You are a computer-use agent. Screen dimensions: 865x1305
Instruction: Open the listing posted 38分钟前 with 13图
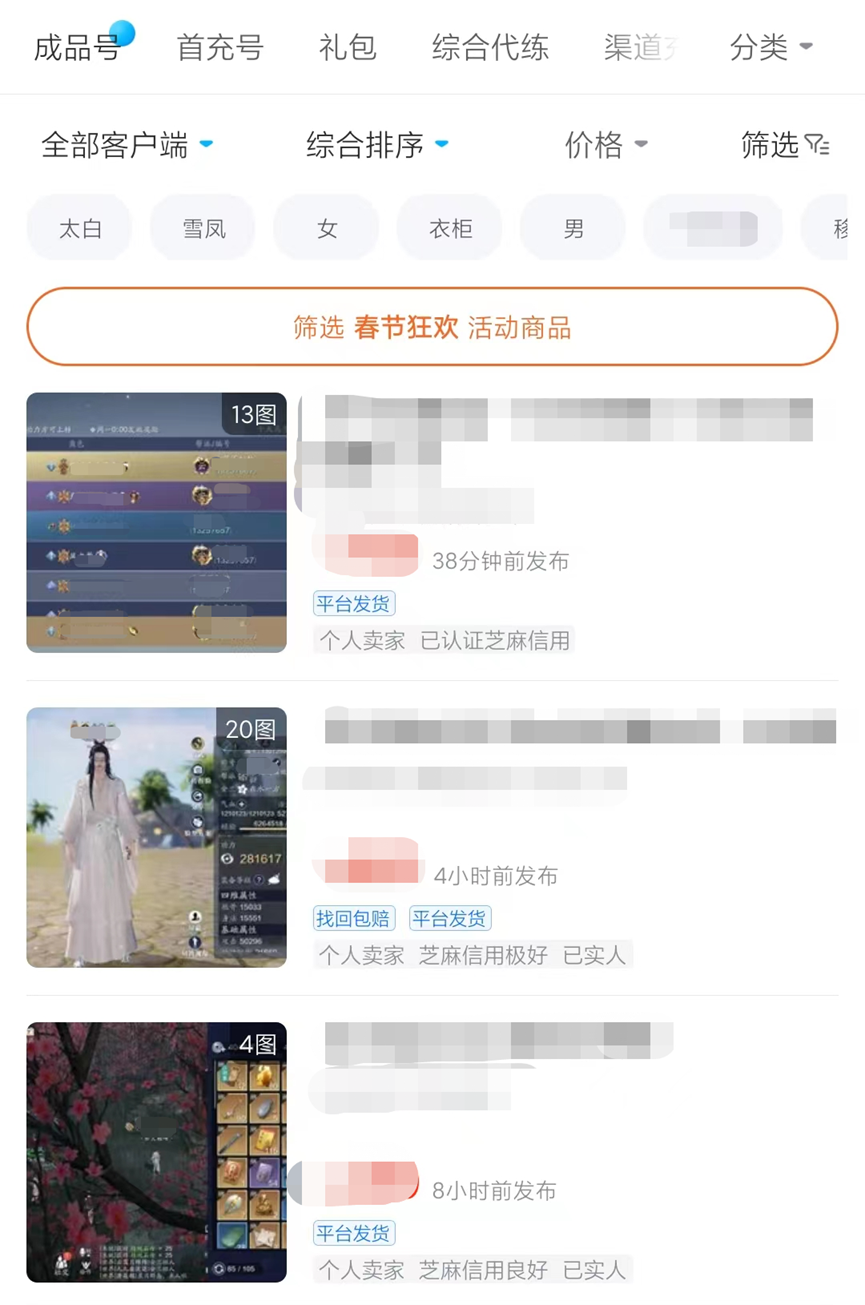coord(156,522)
